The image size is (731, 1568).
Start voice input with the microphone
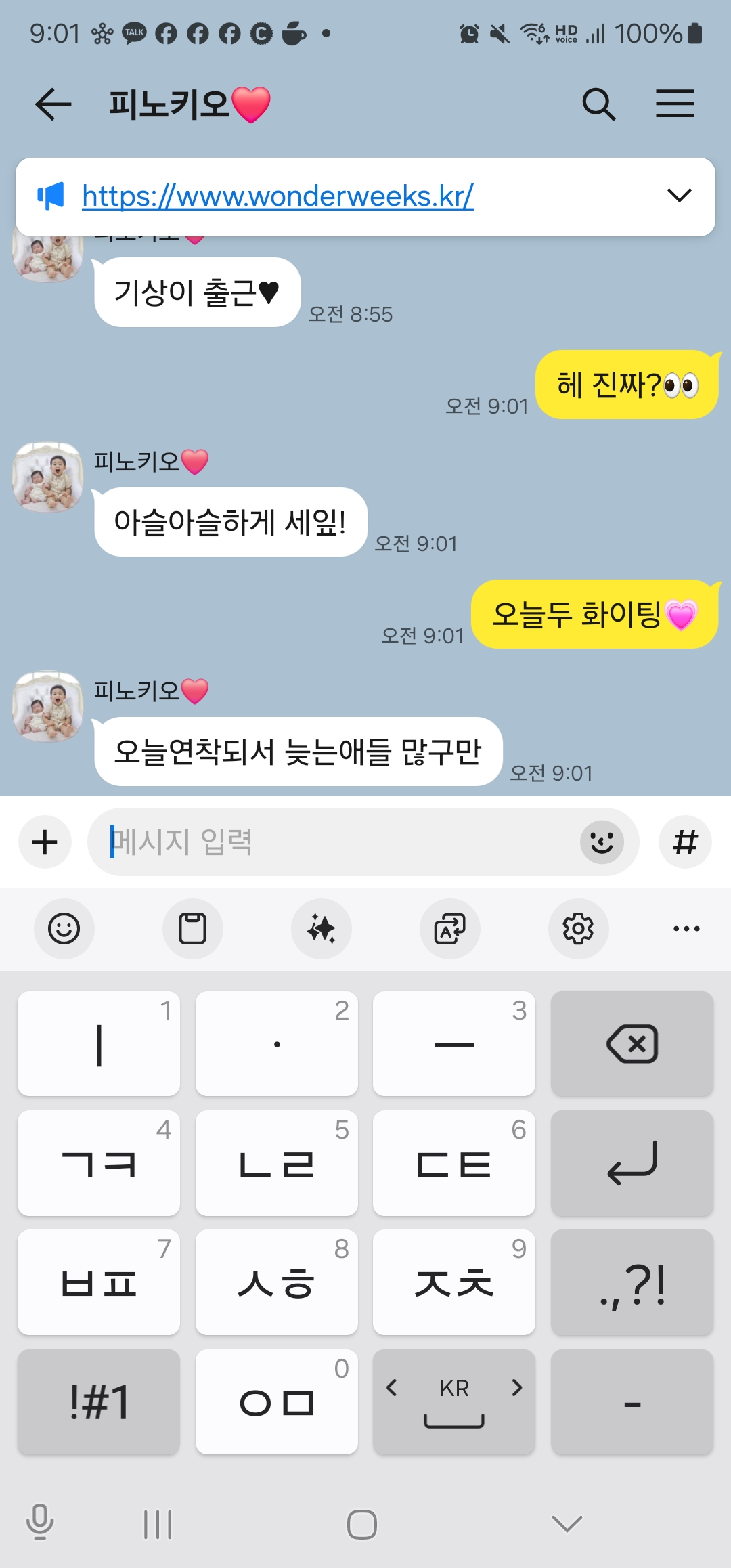click(x=40, y=1523)
